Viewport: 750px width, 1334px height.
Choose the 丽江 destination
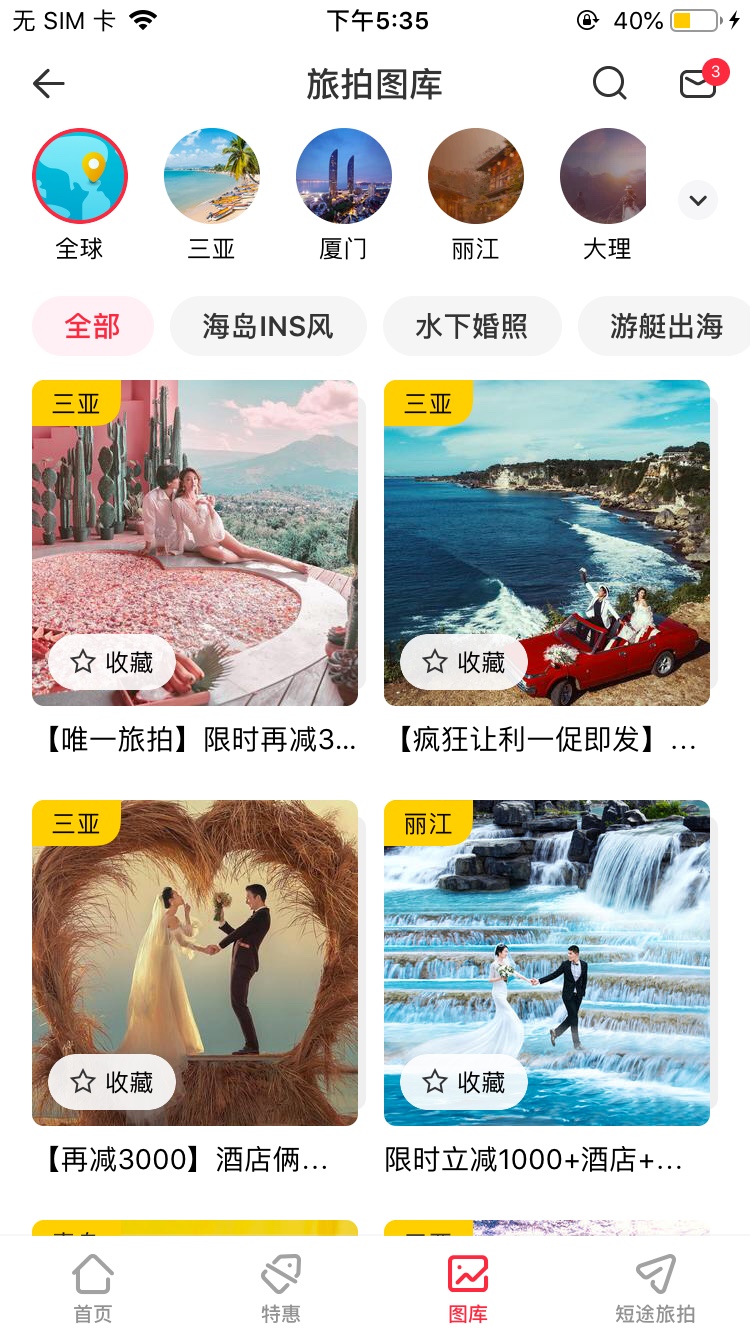click(476, 177)
